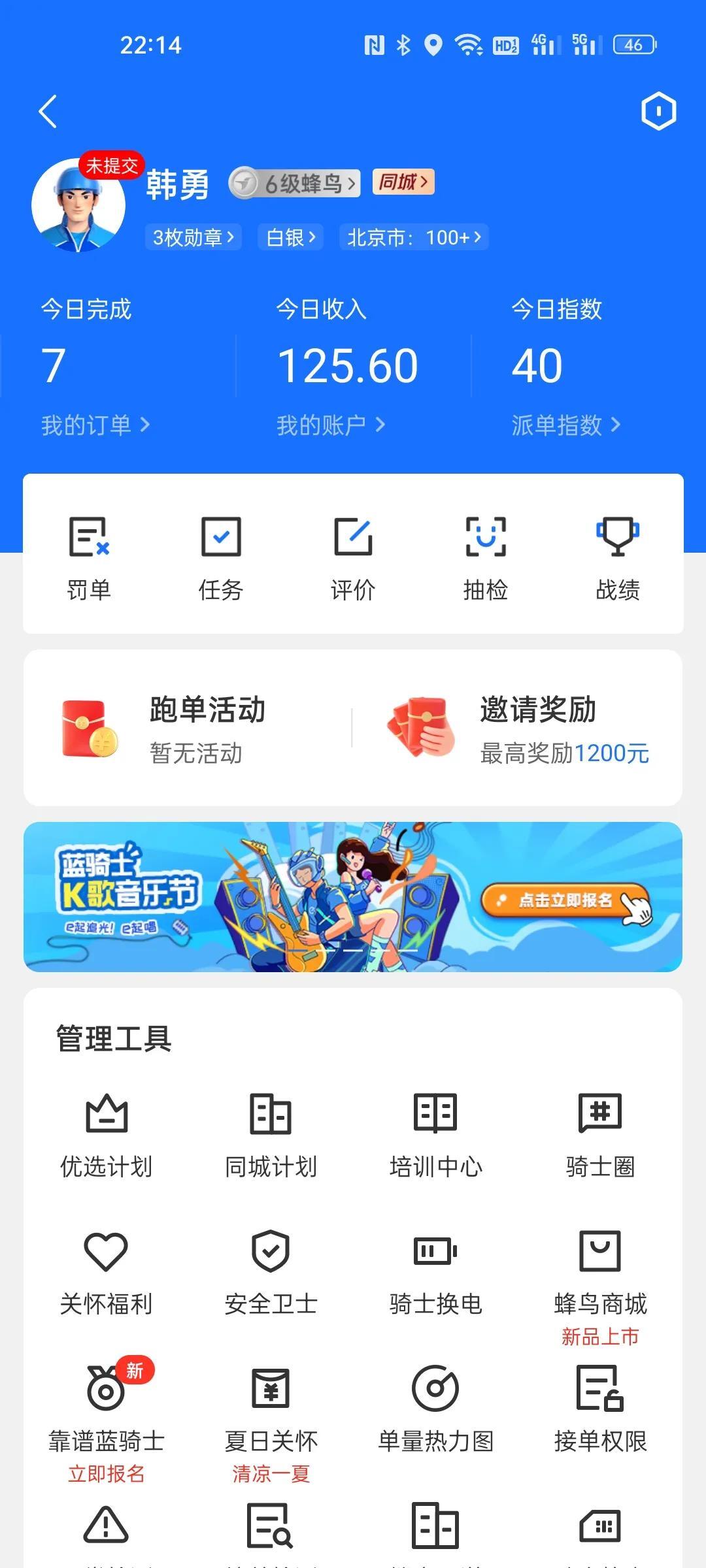The image size is (706, 1568).
Task: Select the 任务 (tasks) icon
Action: click(x=222, y=555)
